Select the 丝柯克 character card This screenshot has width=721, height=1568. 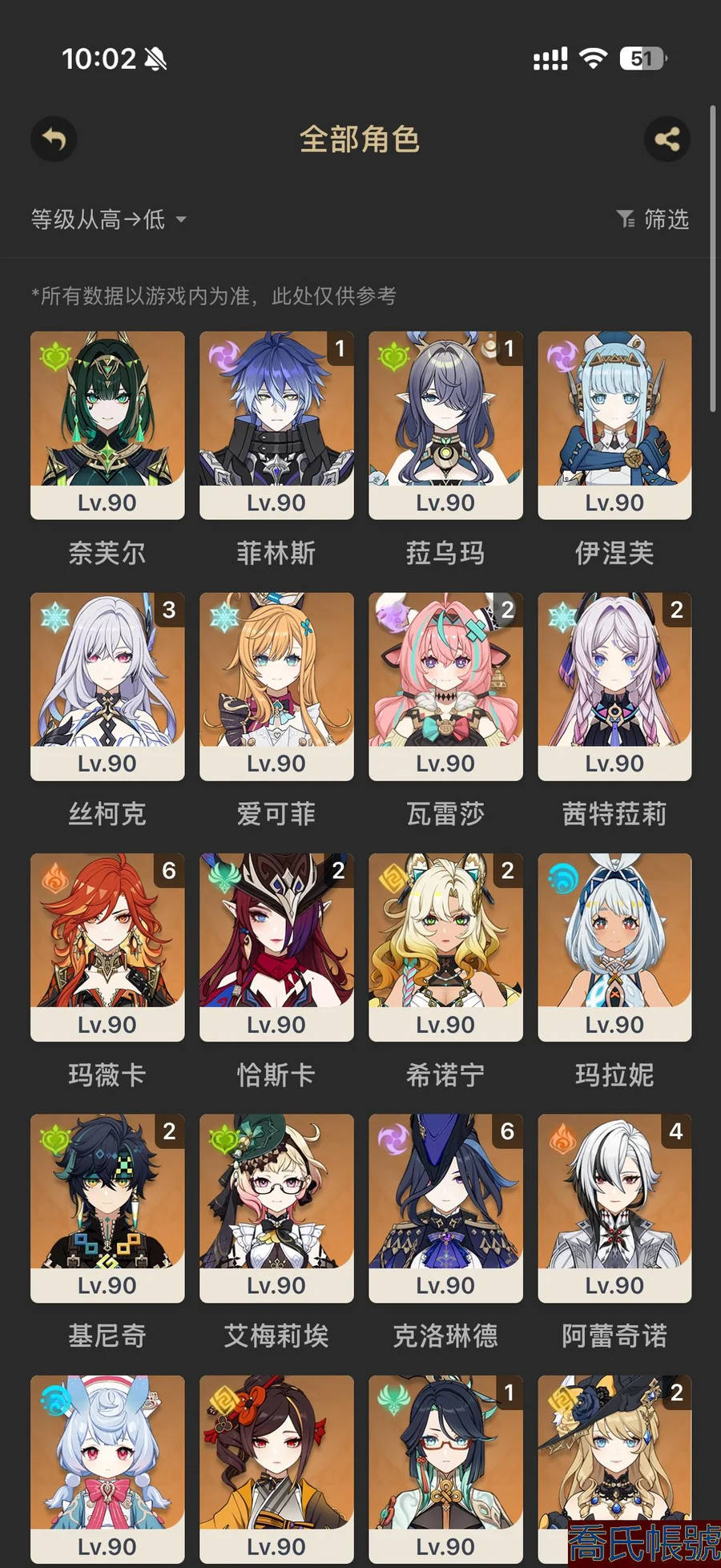click(x=107, y=687)
